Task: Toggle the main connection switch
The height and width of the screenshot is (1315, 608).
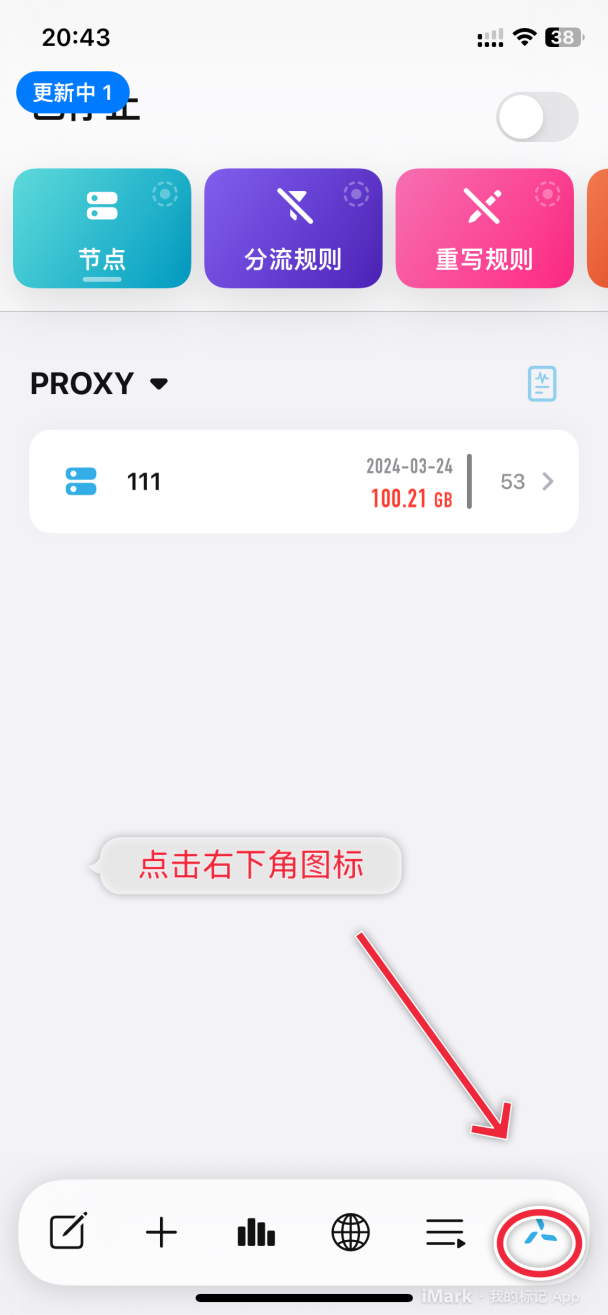Action: [x=538, y=117]
